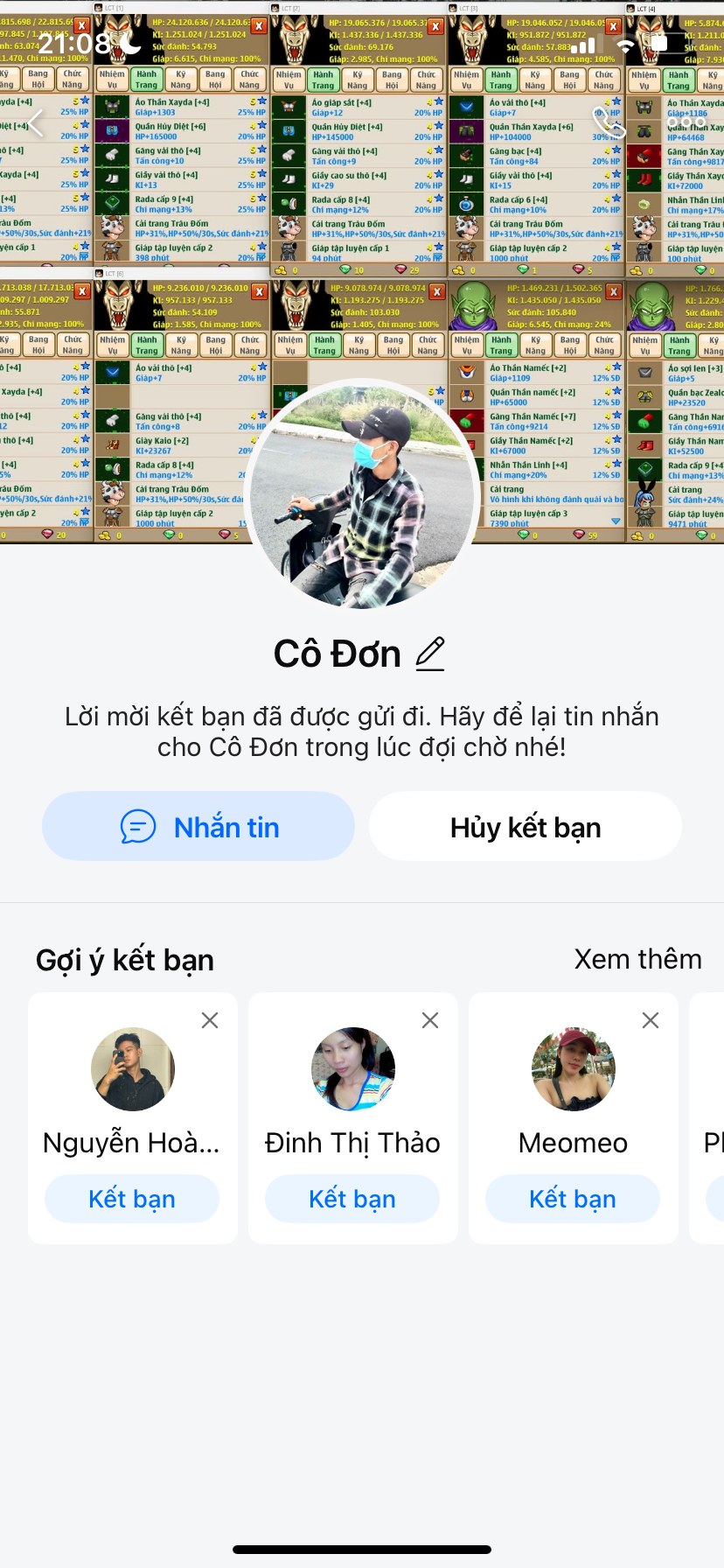Tap Kết bạn under Meomeo
724x1568 pixels.
click(573, 1199)
